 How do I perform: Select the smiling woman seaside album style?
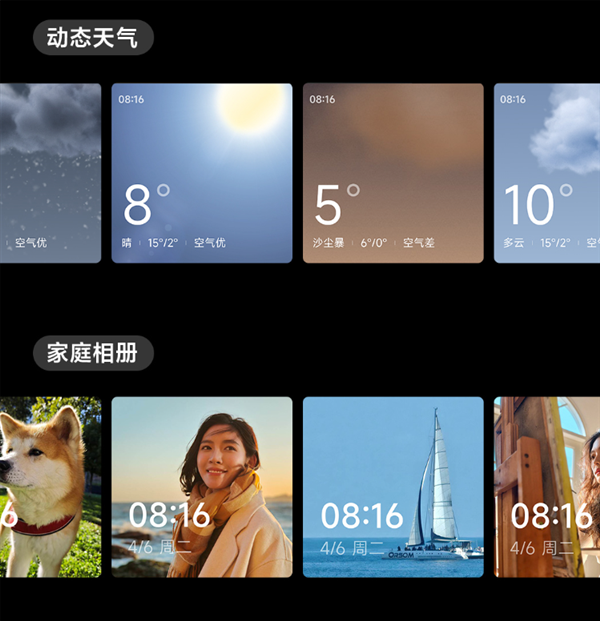click(x=201, y=487)
